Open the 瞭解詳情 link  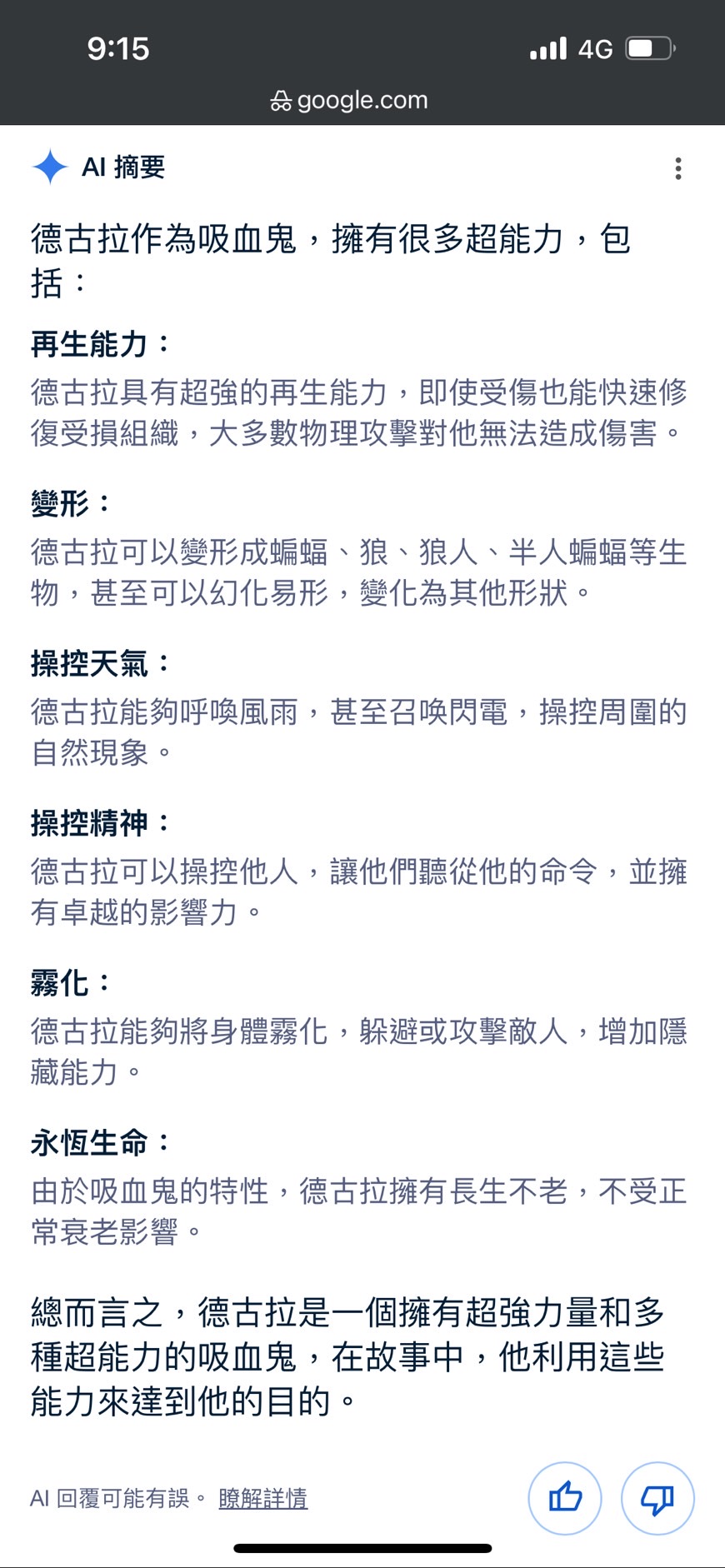click(262, 1499)
